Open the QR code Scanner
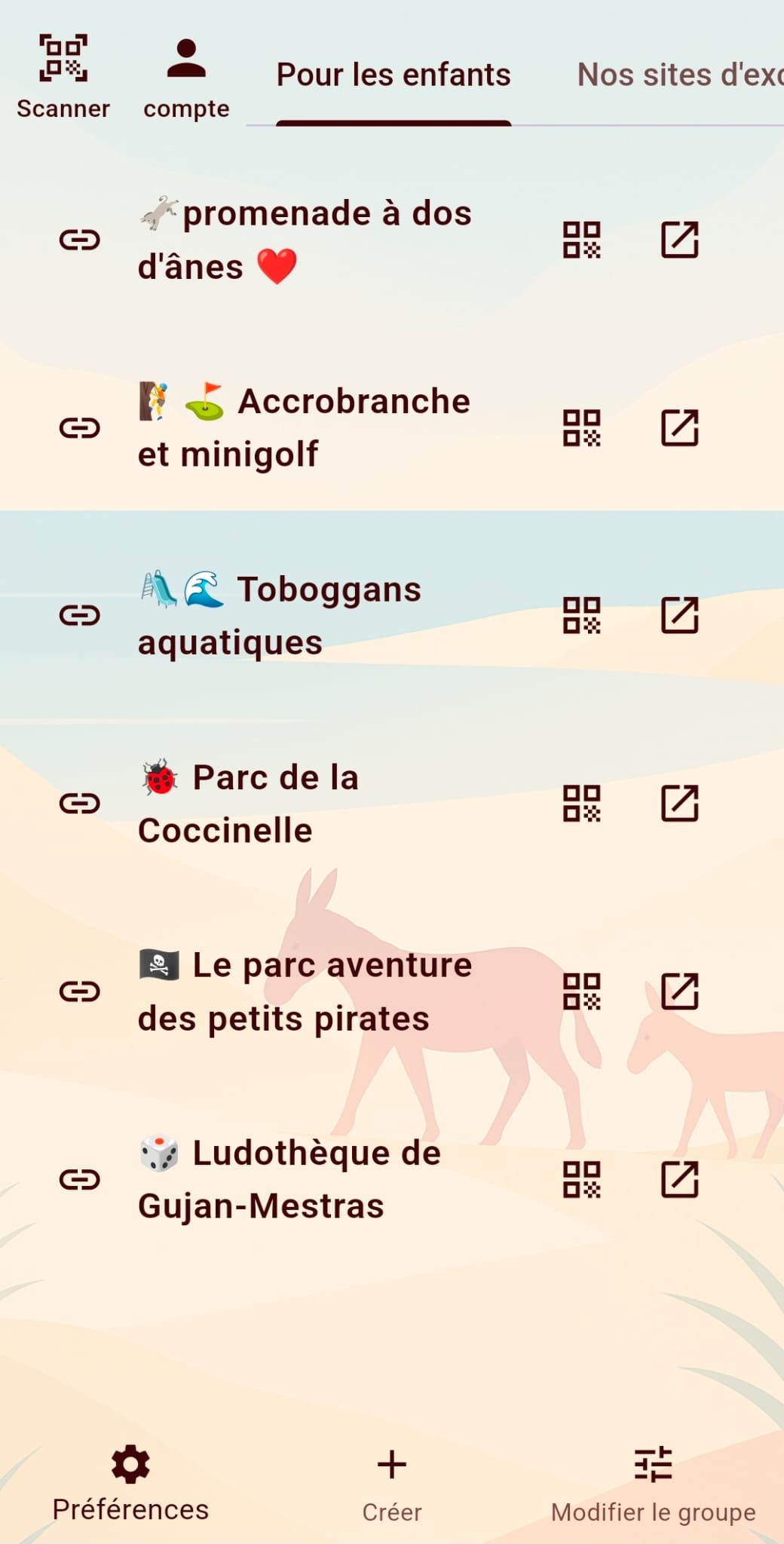The image size is (784, 1544). [63, 76]
